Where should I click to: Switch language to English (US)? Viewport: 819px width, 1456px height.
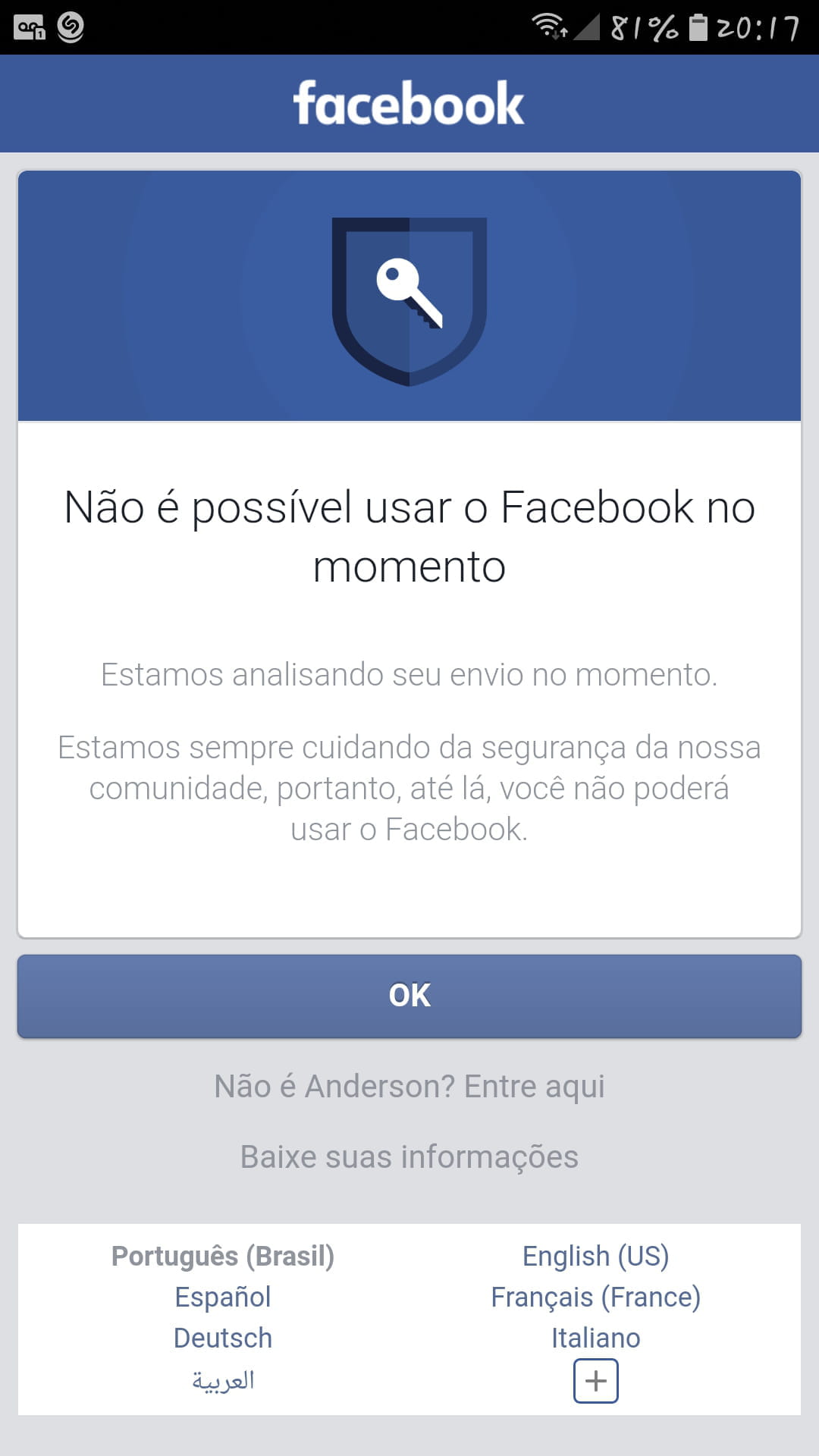(595, 1257)
